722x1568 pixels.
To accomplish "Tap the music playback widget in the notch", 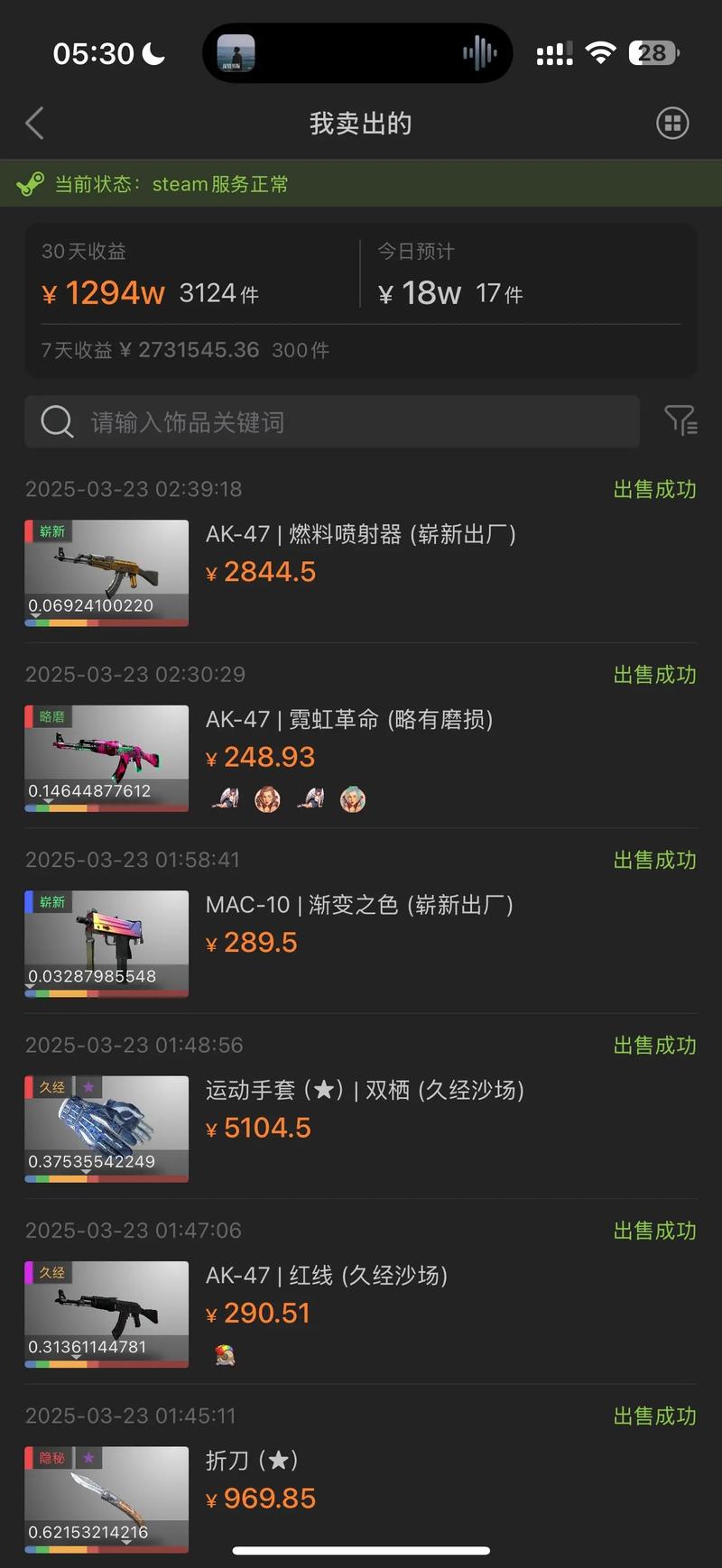I will pos(357,53).
